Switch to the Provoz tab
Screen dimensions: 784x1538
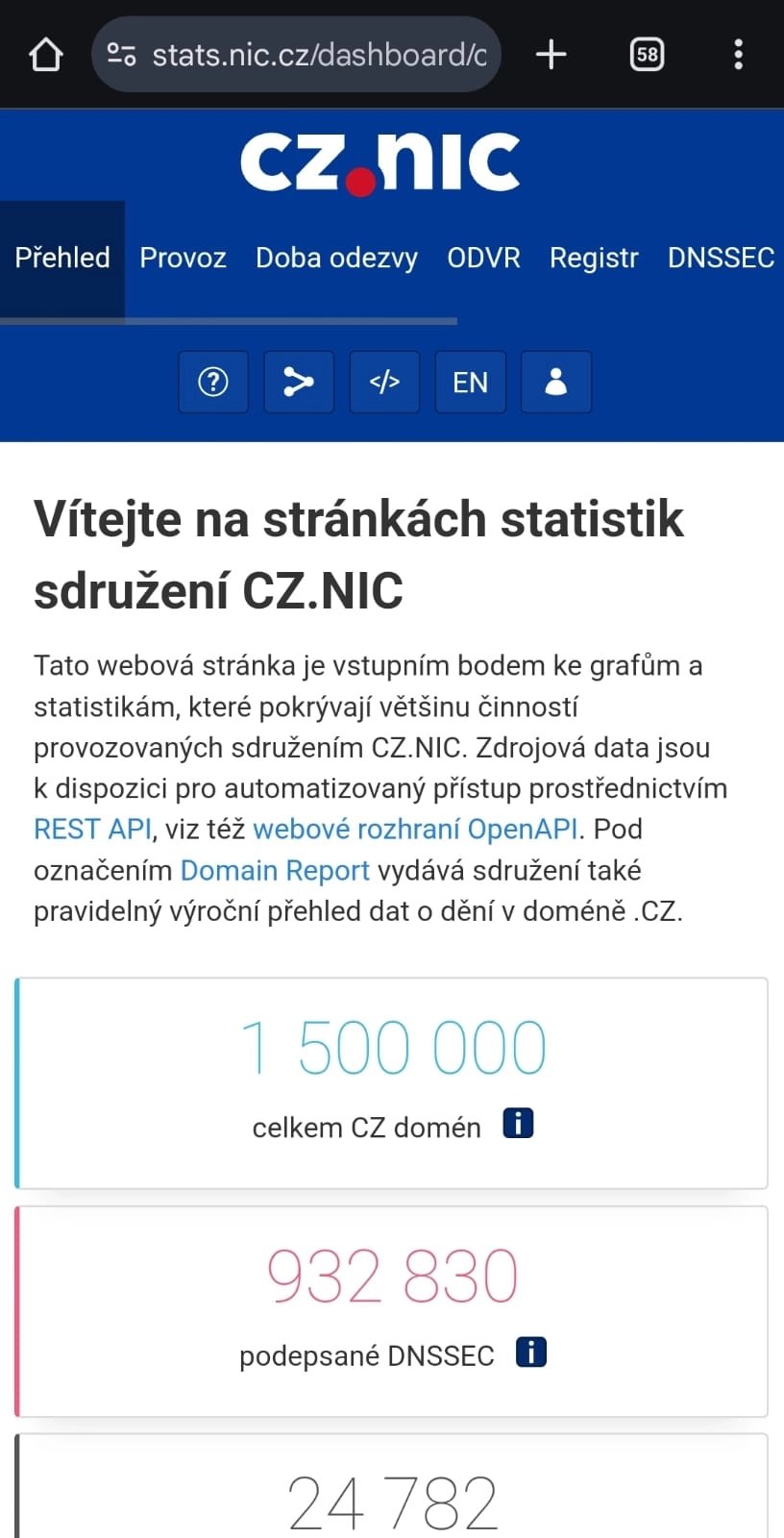tap(183, 258)
